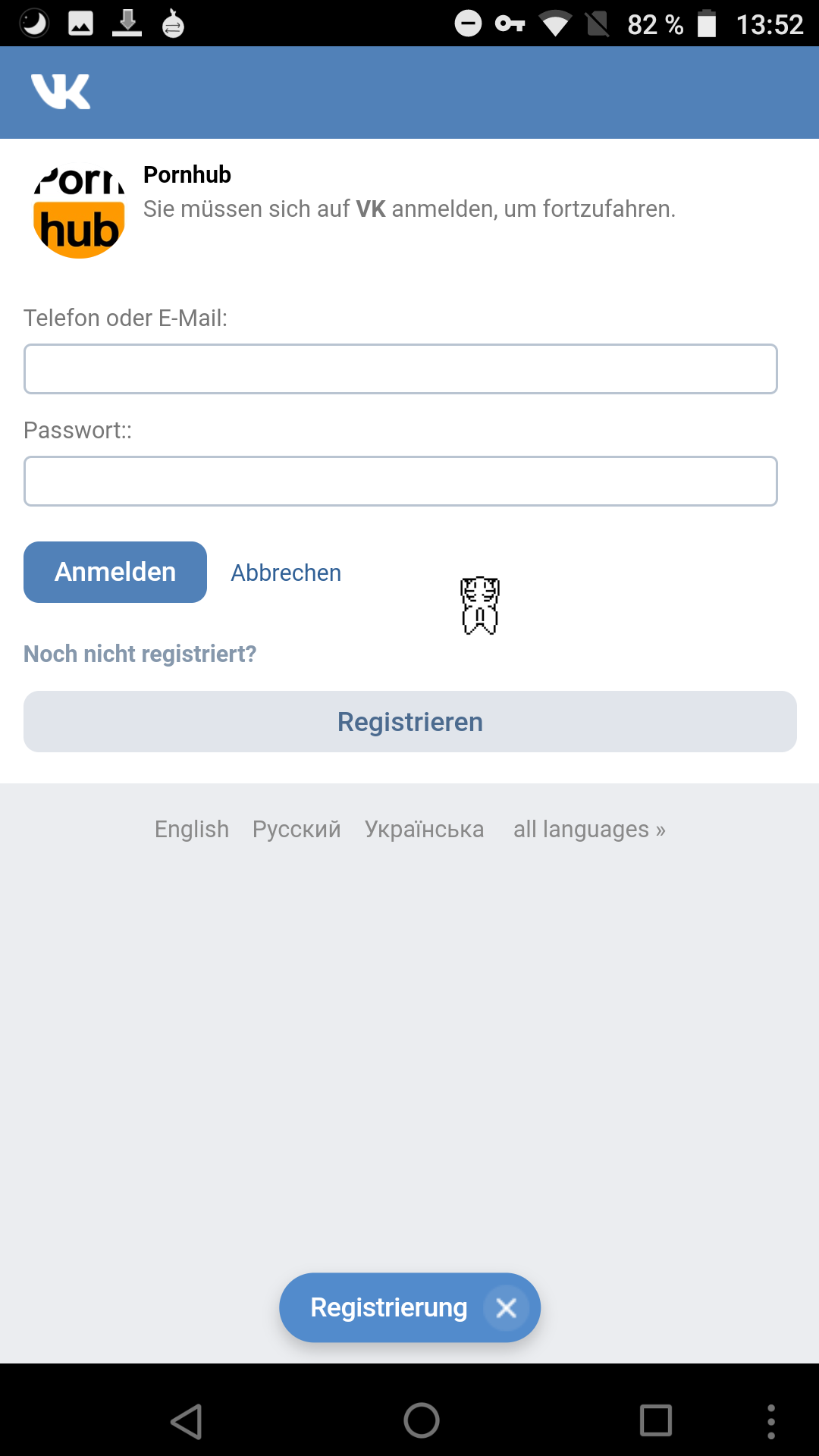
Task: Go back using system back button
Action: (187, 1421)
